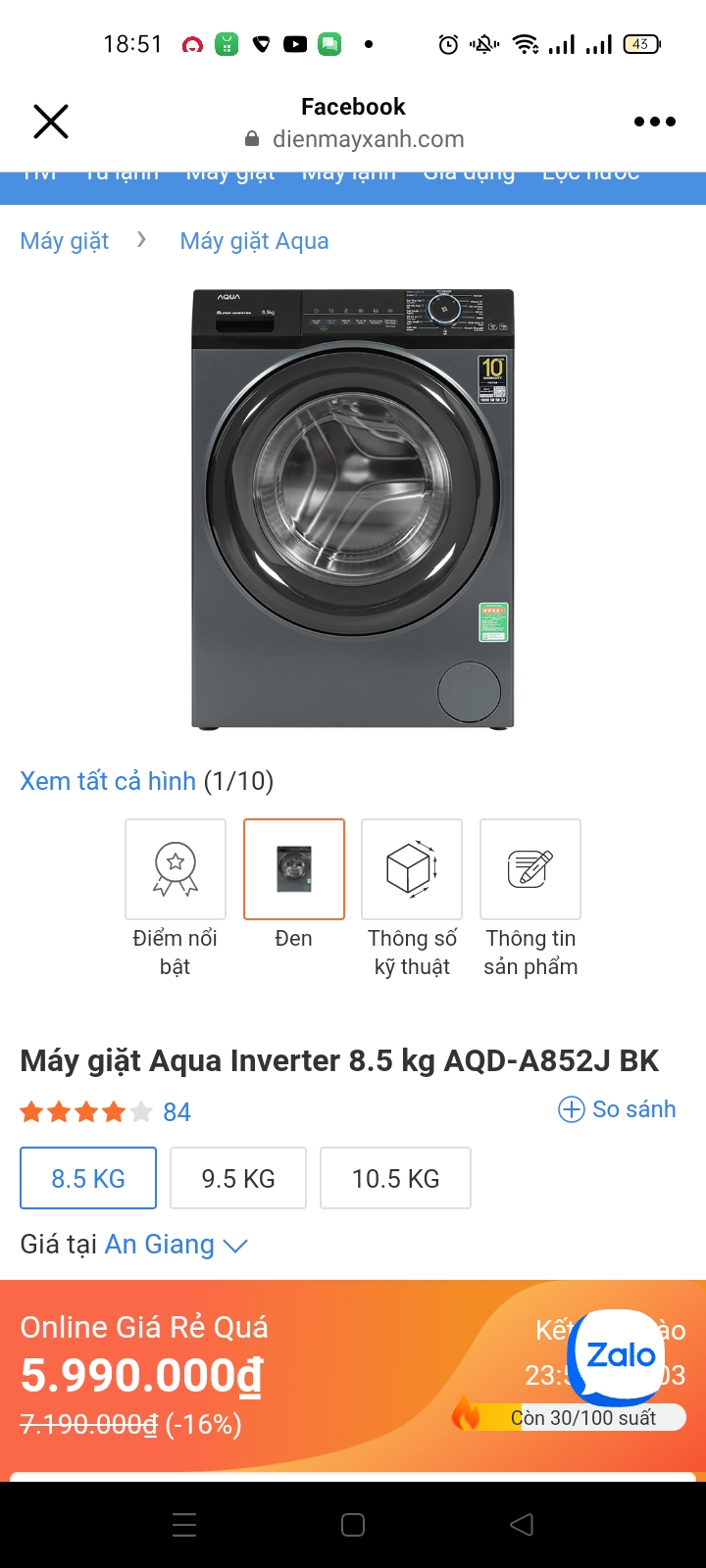Tap the washing machine product image
Screen dimensions: 706x1568
[353, 510]
